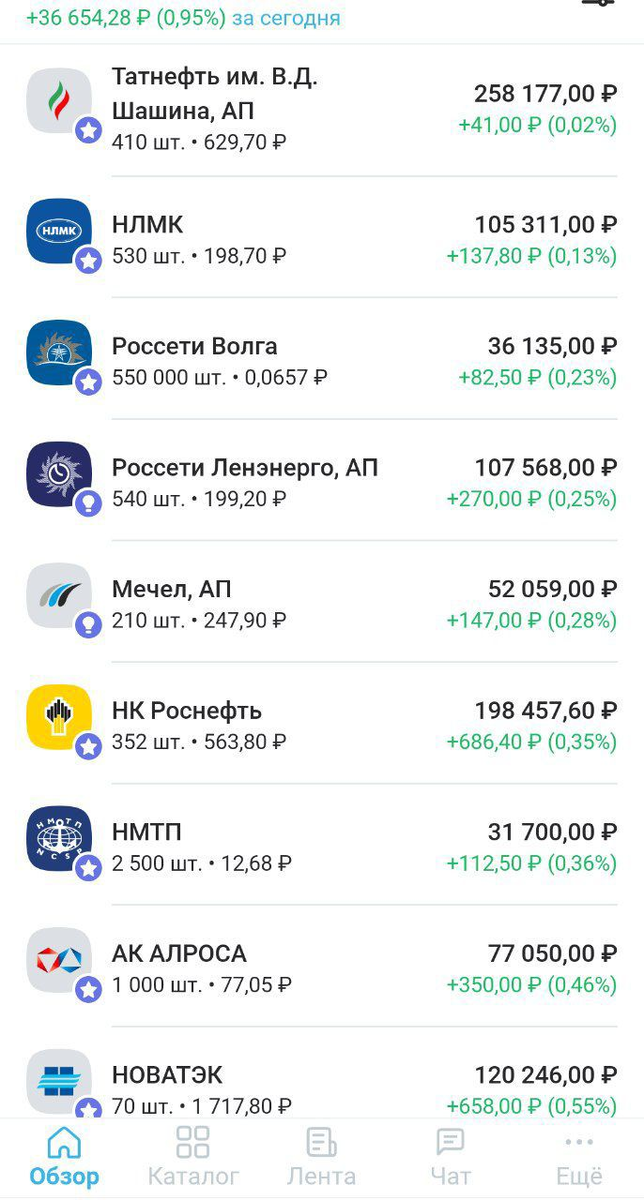Select the Обзор tab
644x1200 pixels.
tap(64, 1156)
